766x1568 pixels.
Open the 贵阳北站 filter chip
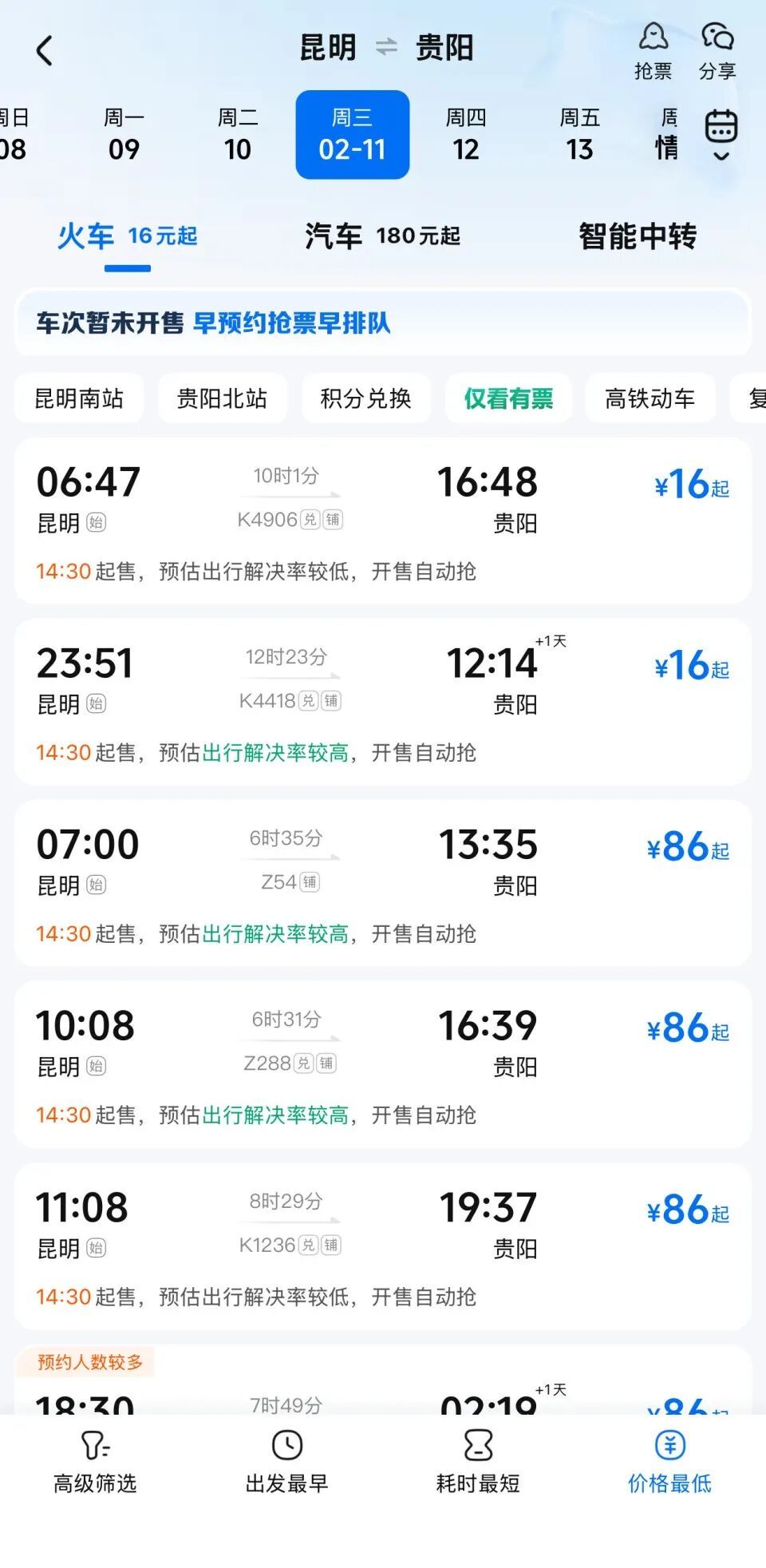point(222,398)
